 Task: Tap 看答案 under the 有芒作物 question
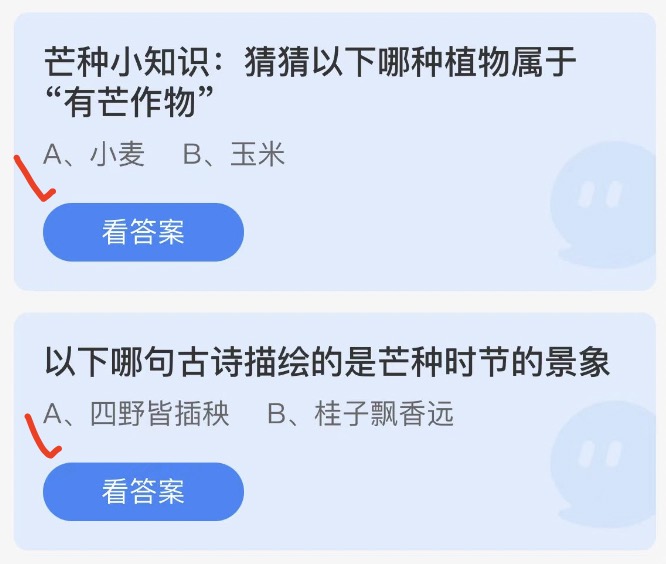pos(143,233)
